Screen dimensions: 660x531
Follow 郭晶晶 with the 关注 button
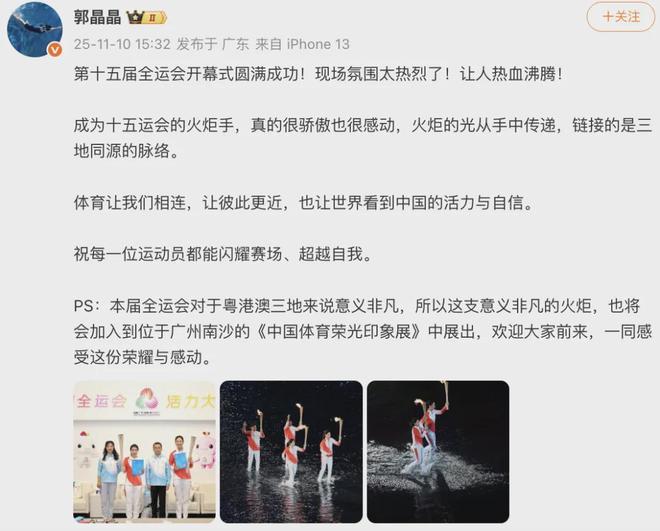point(620,16)
